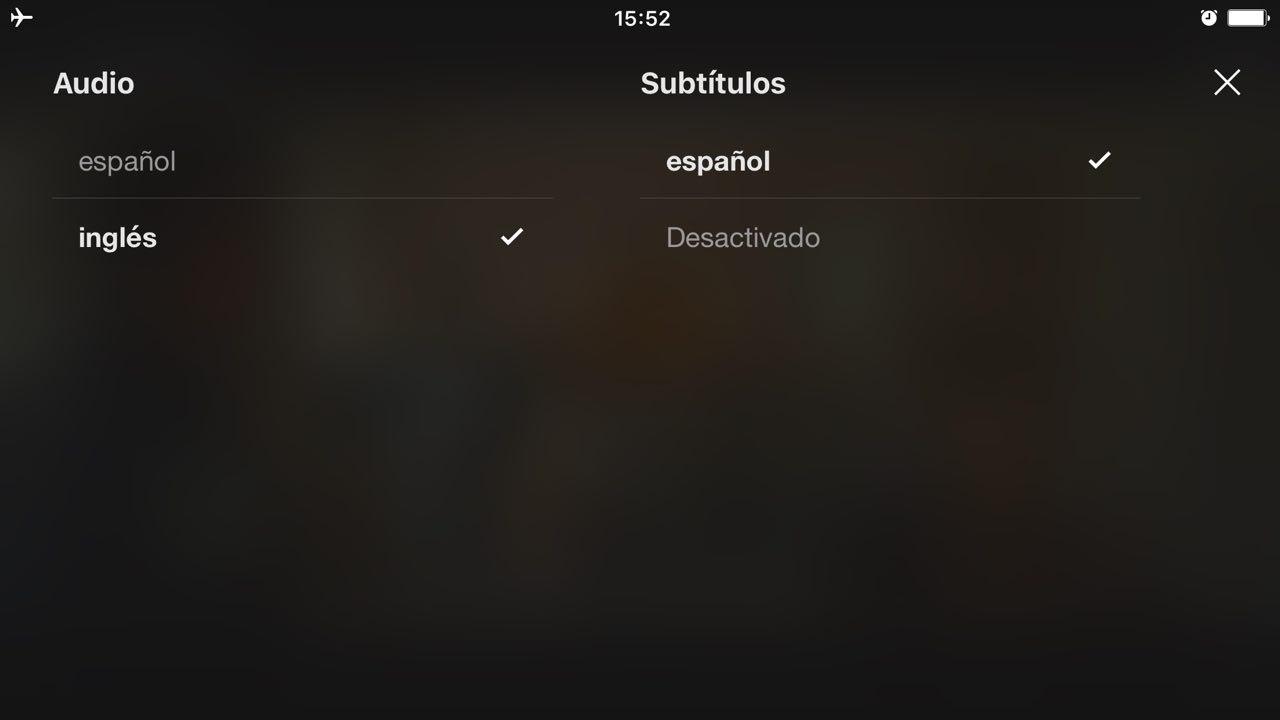
Task: Turn subtitles off with Desactivado
Action: click(743, 238)
